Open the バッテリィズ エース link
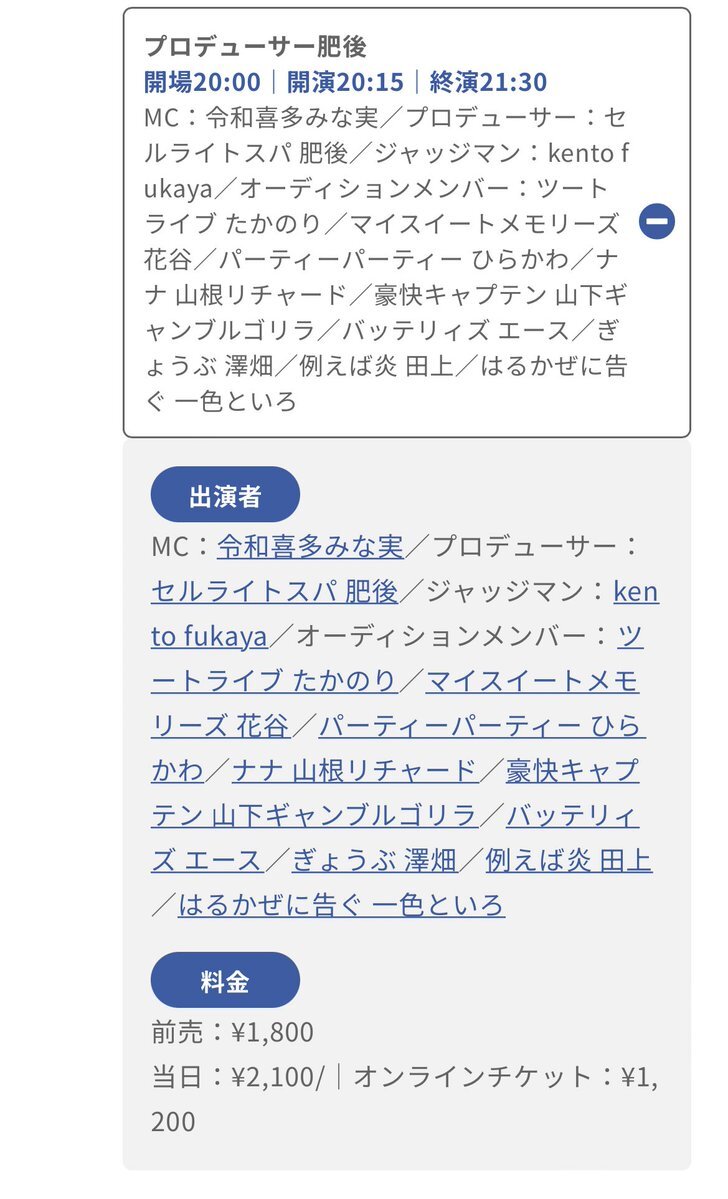This screenshot has width=728, height=1199. click(x=572, y=815)
